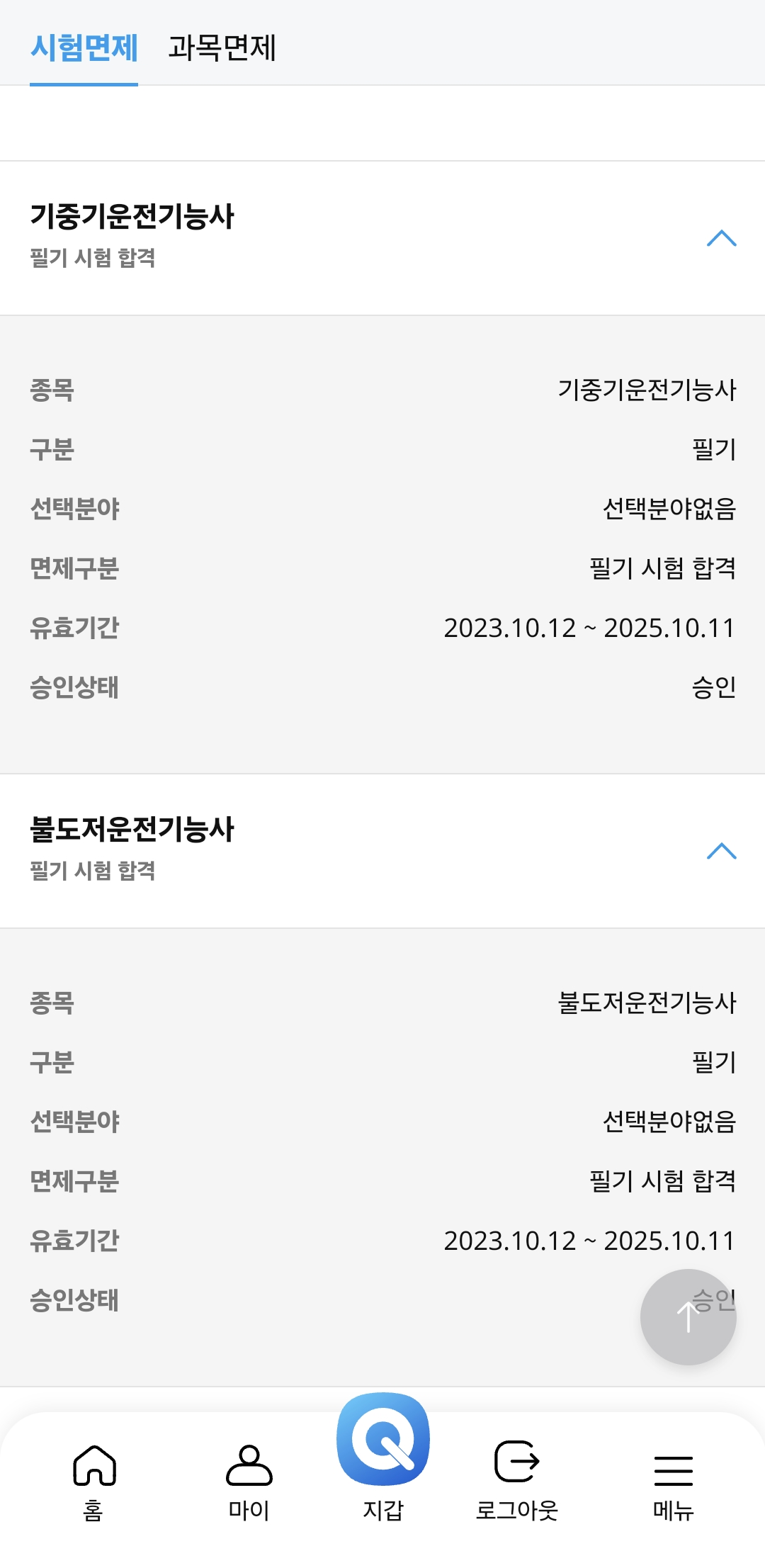Tap the scroll-to-top arrow button

point(688,1317)
